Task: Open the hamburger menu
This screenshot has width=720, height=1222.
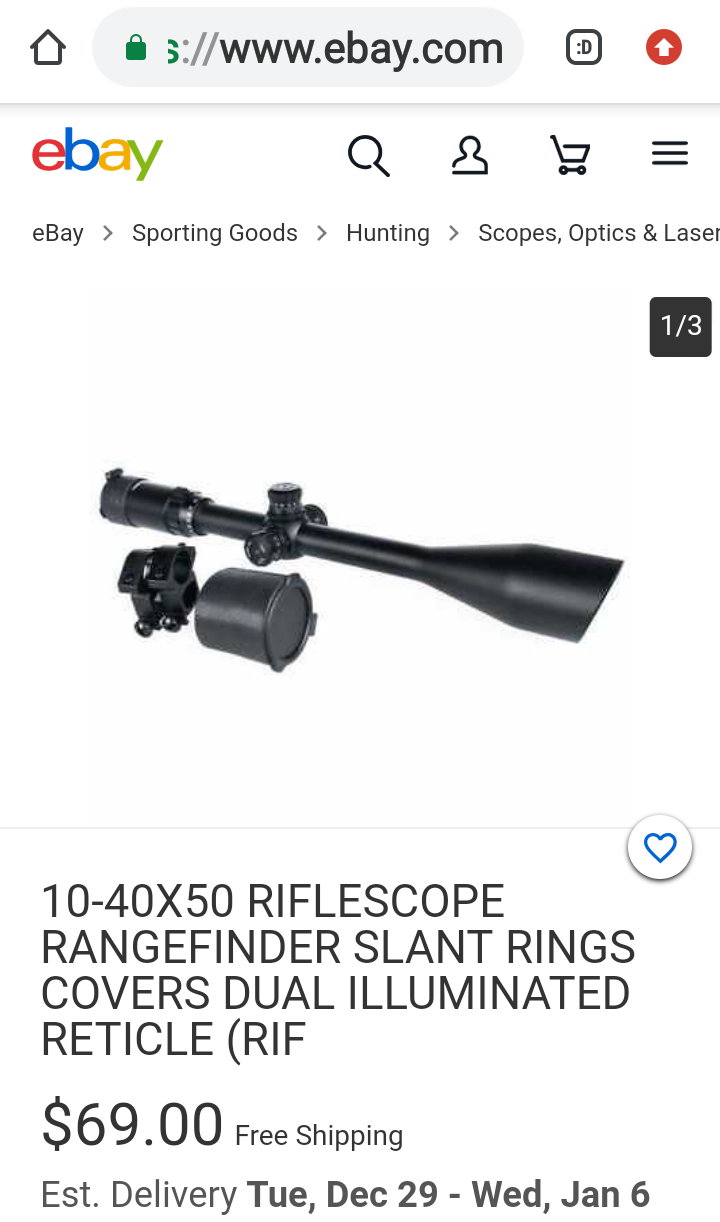Action: [x=670, y=154]
